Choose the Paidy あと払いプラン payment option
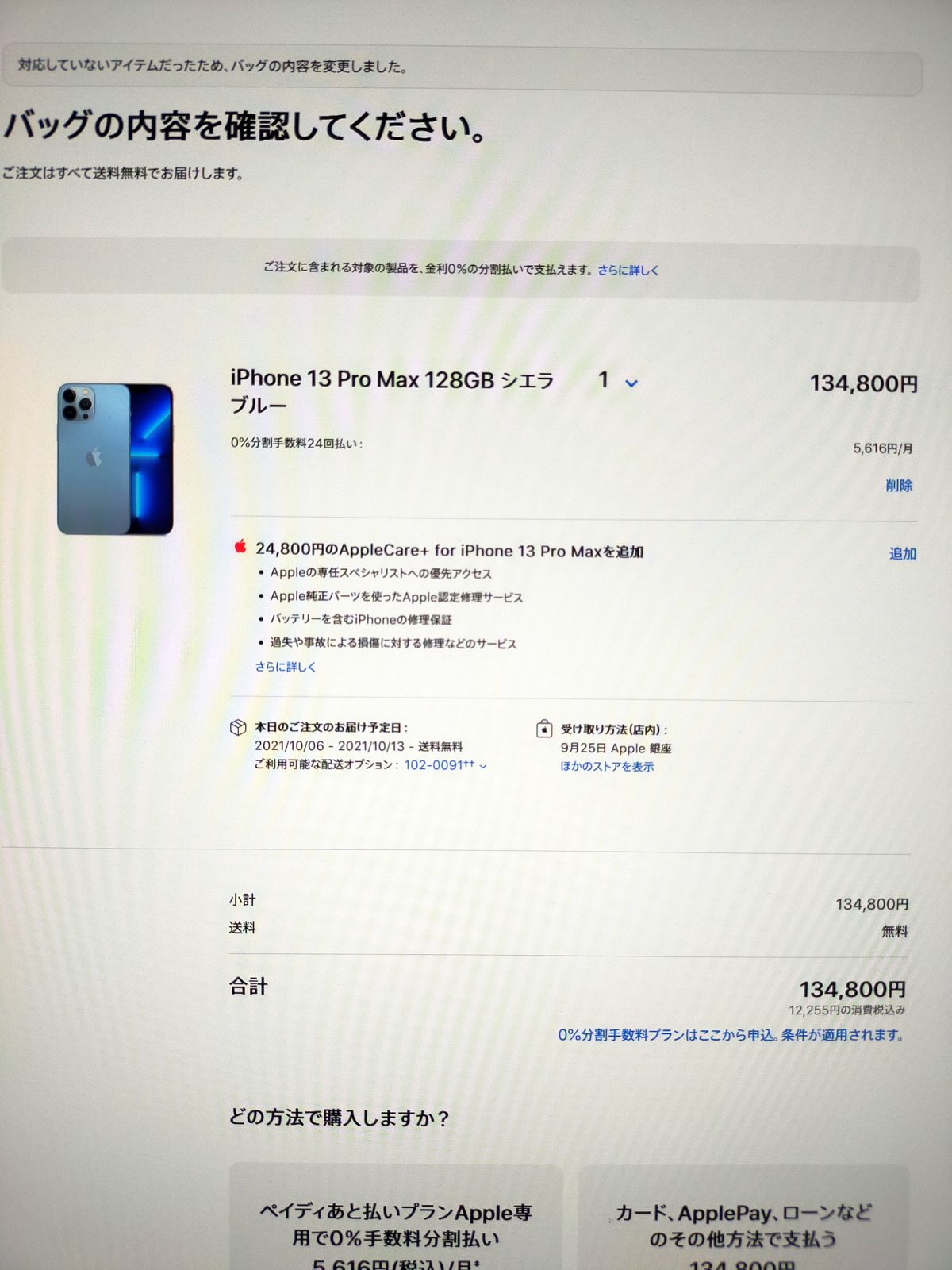 [x=395, y=1226]
